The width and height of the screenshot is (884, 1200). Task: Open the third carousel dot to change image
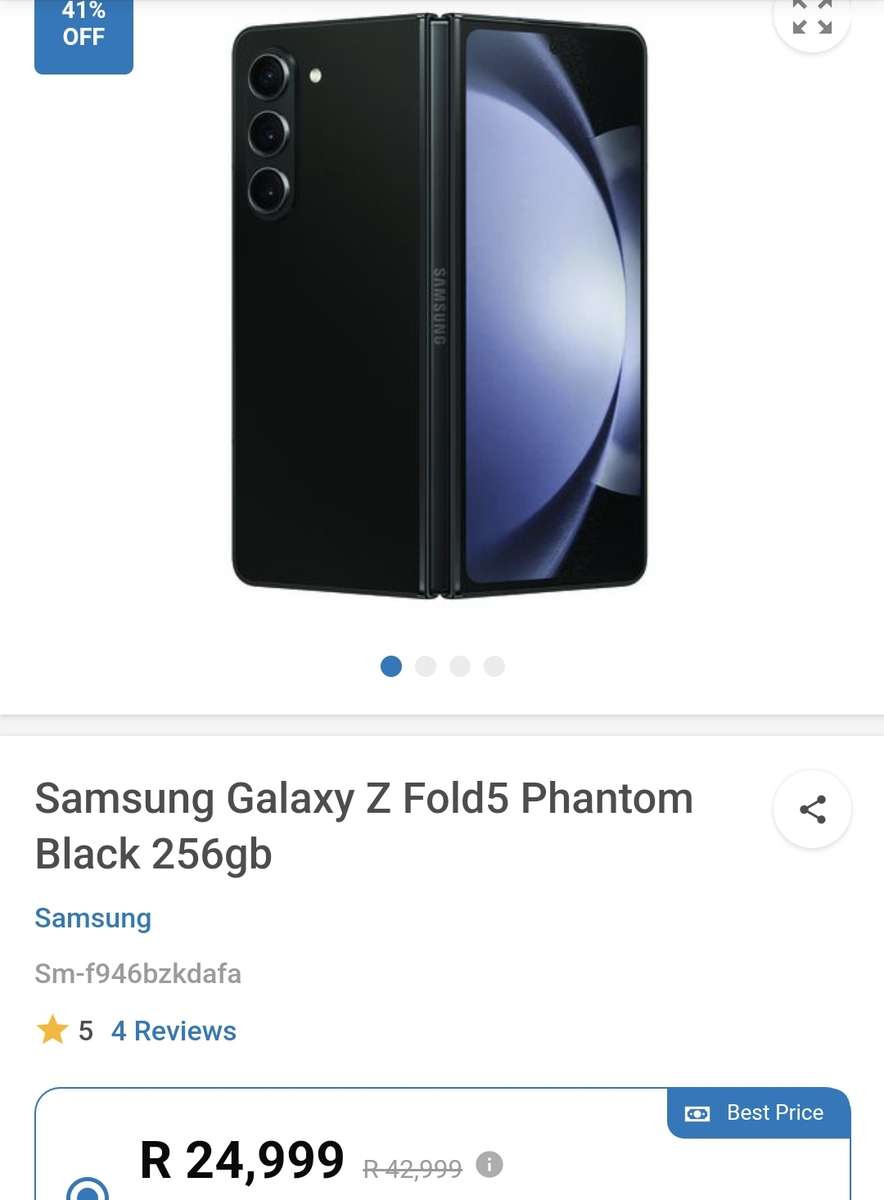coord(460,666)
